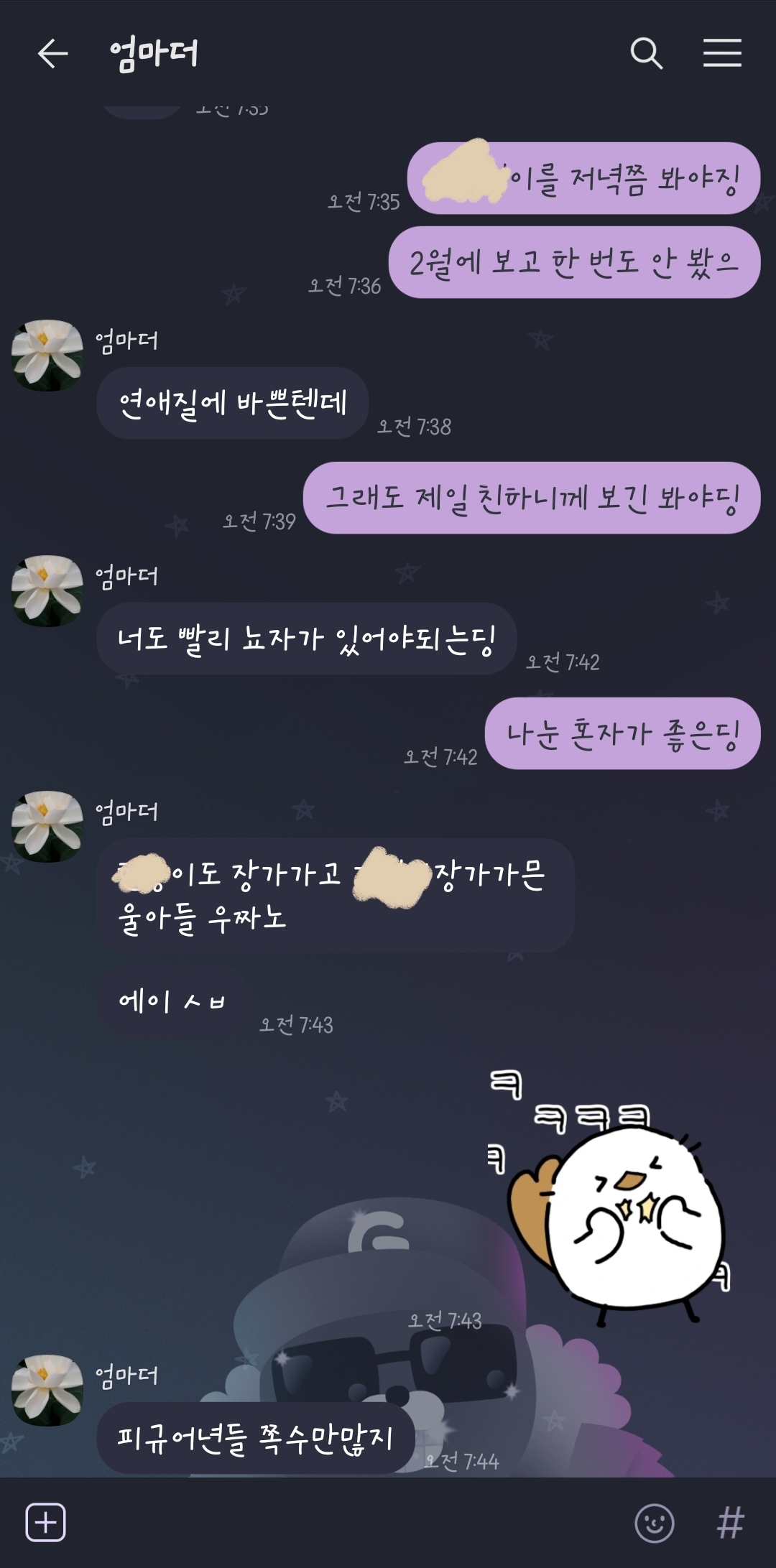The width and height of the screenshot is (776, 1568).
Task: Tap the hashtag search icon
Action: [x=731, y=1523]
